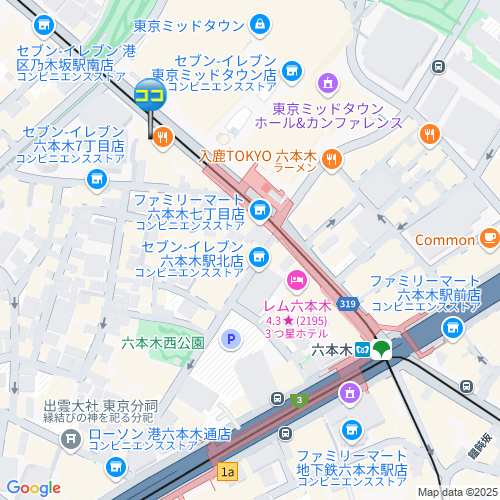This screenshot has width=500, height=500.
Task: Select the 六本木西公園 park label
Action: (x=163, y=343)
